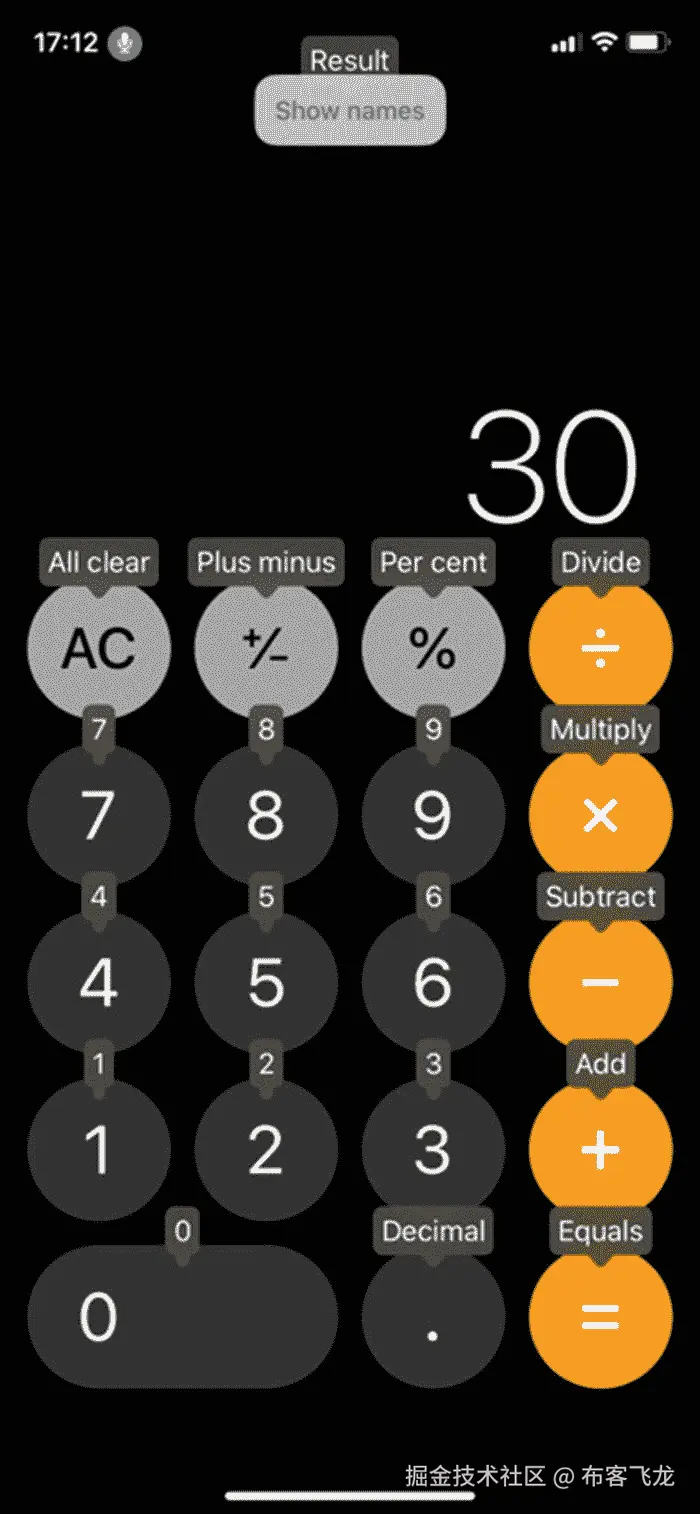The height and width of the screenshot is (1514, 700).
Task: Enter digit 3 on the keypad
Action: [x=433, y=1150]
